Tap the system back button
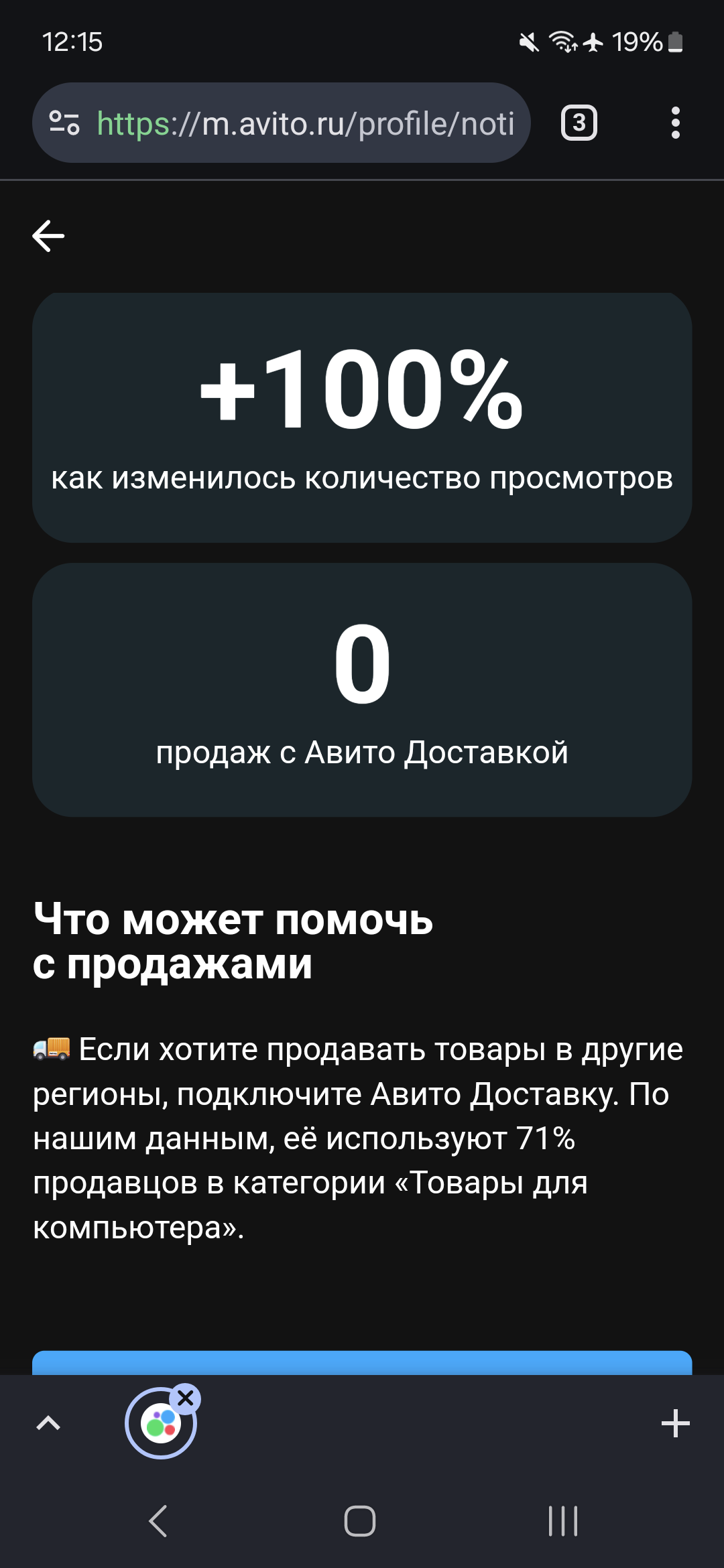Screen dimensions: 724x1568 click(x=158, y=1520)
